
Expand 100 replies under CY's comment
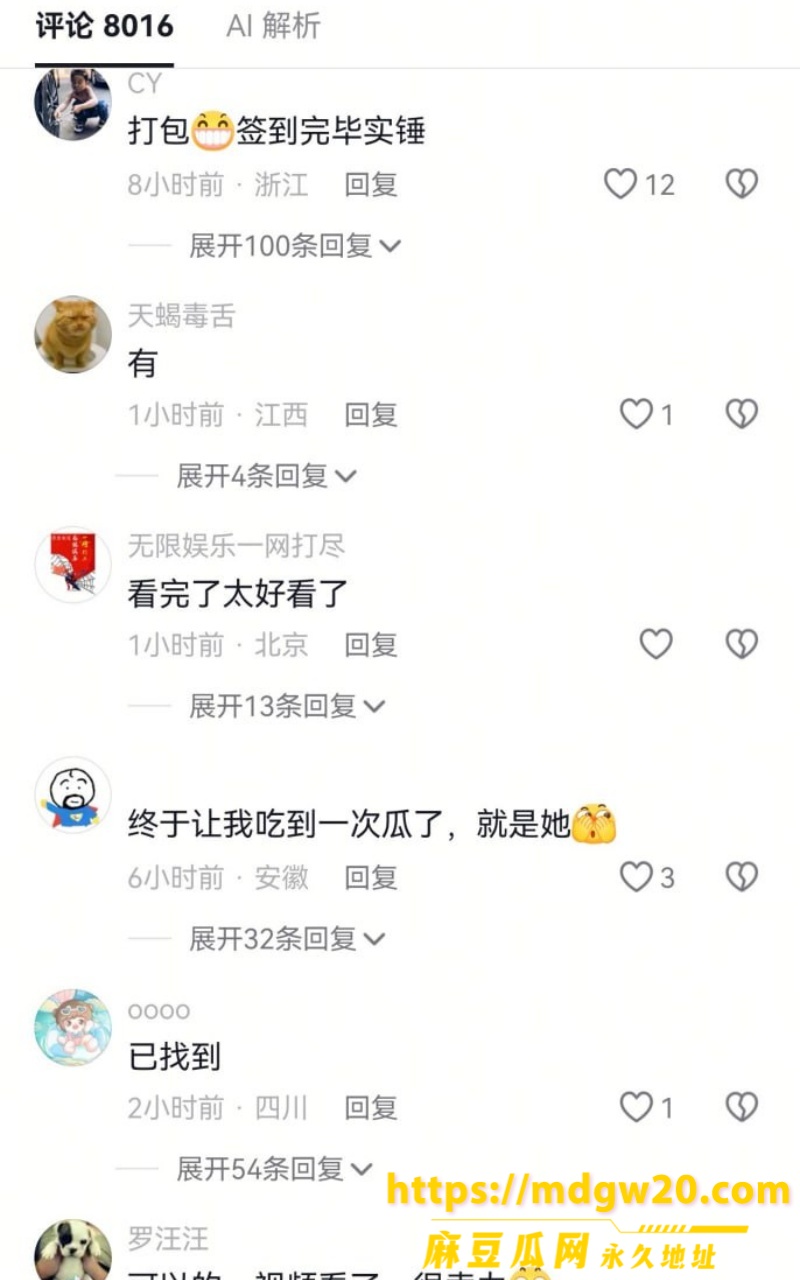pos(295,245)
